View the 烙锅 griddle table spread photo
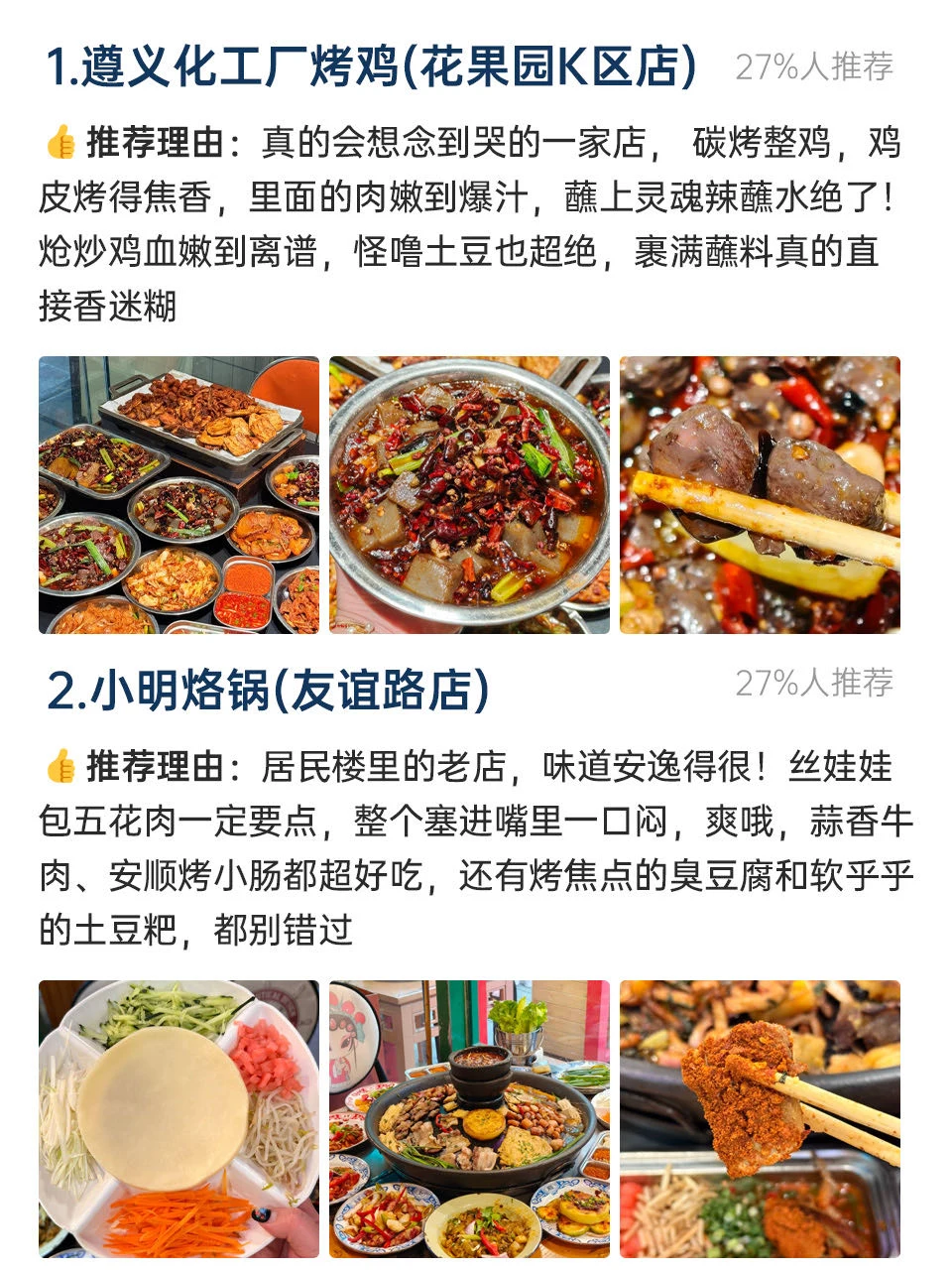The image size is (952, 1270). pos(470,1119)
